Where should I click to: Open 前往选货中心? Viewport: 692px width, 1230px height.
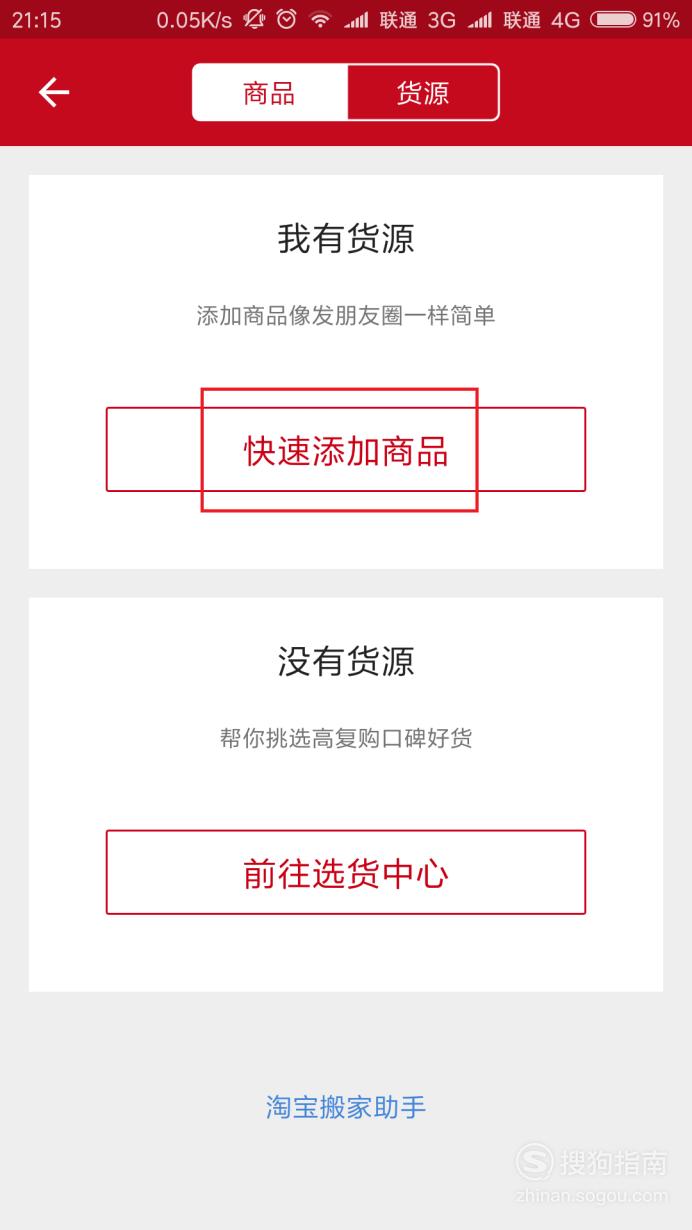pos(346,872)
